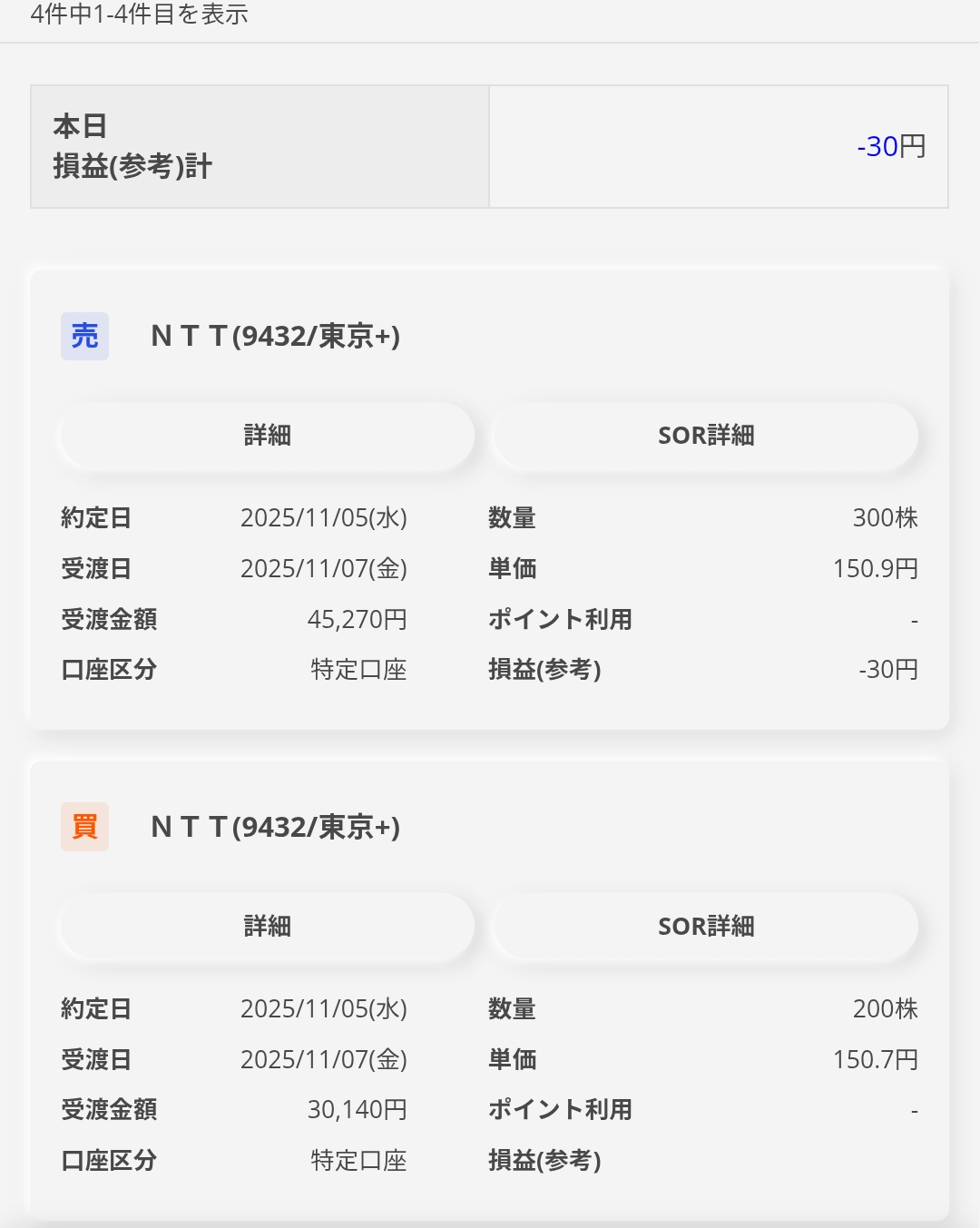View SOR詳細 for the NTT sell order
Screen dimensions: 980x1228
tap(705, 436)
